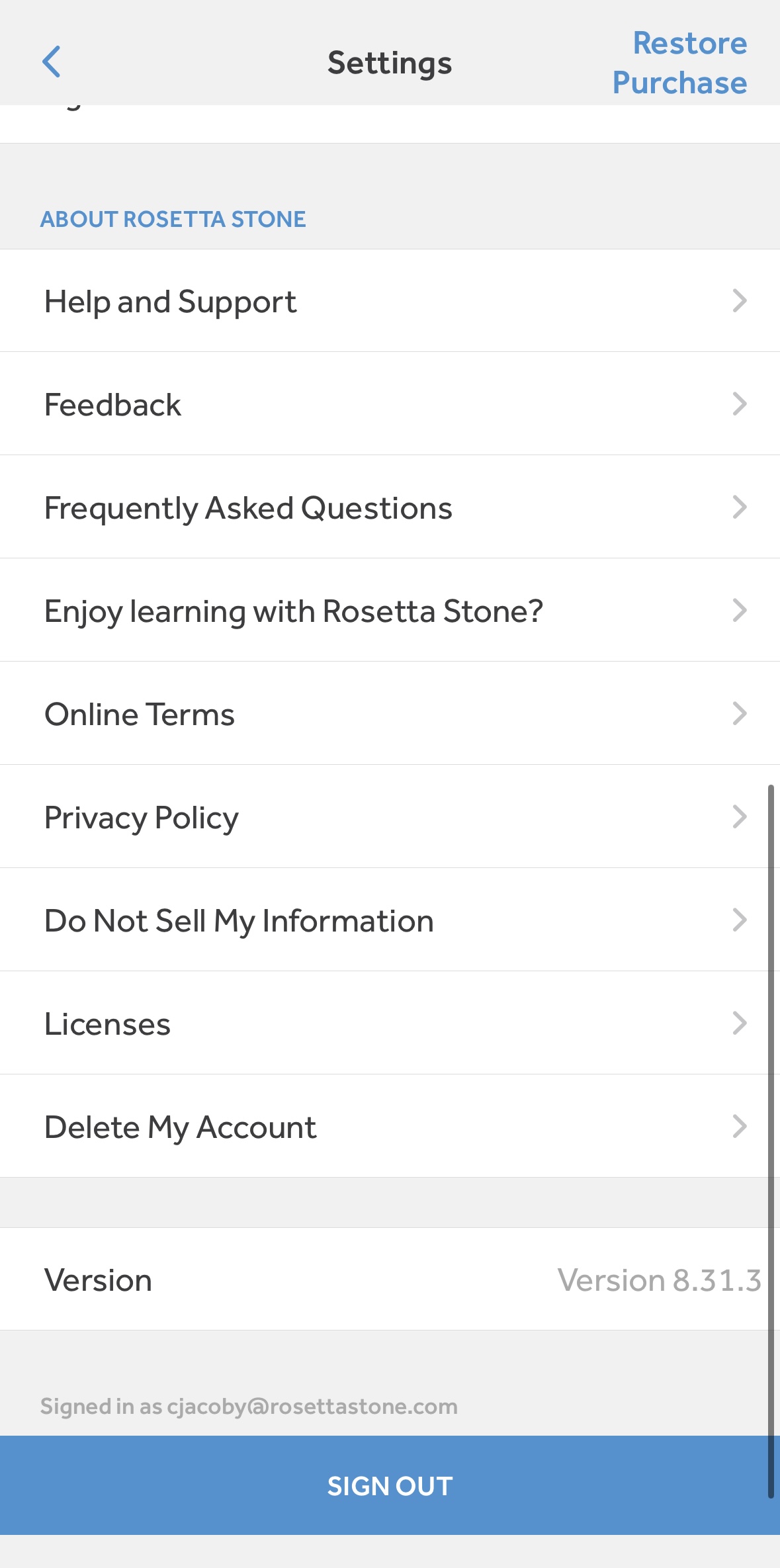780x1568 pixels.
Task: Click the chevron beside Feedback
Action: [x=739, y=404]
